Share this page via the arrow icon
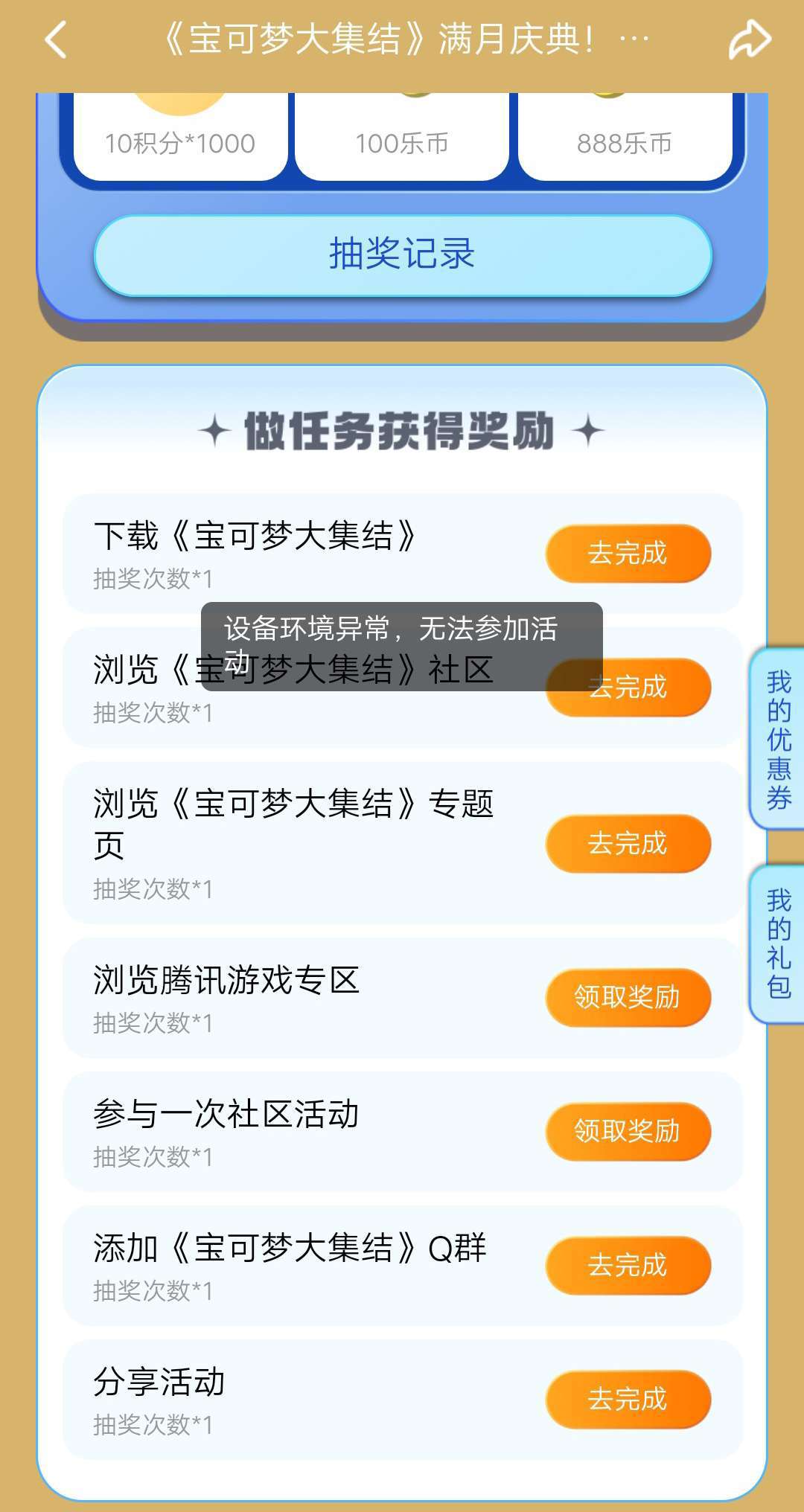804x1512 pixels. (749, 39)
